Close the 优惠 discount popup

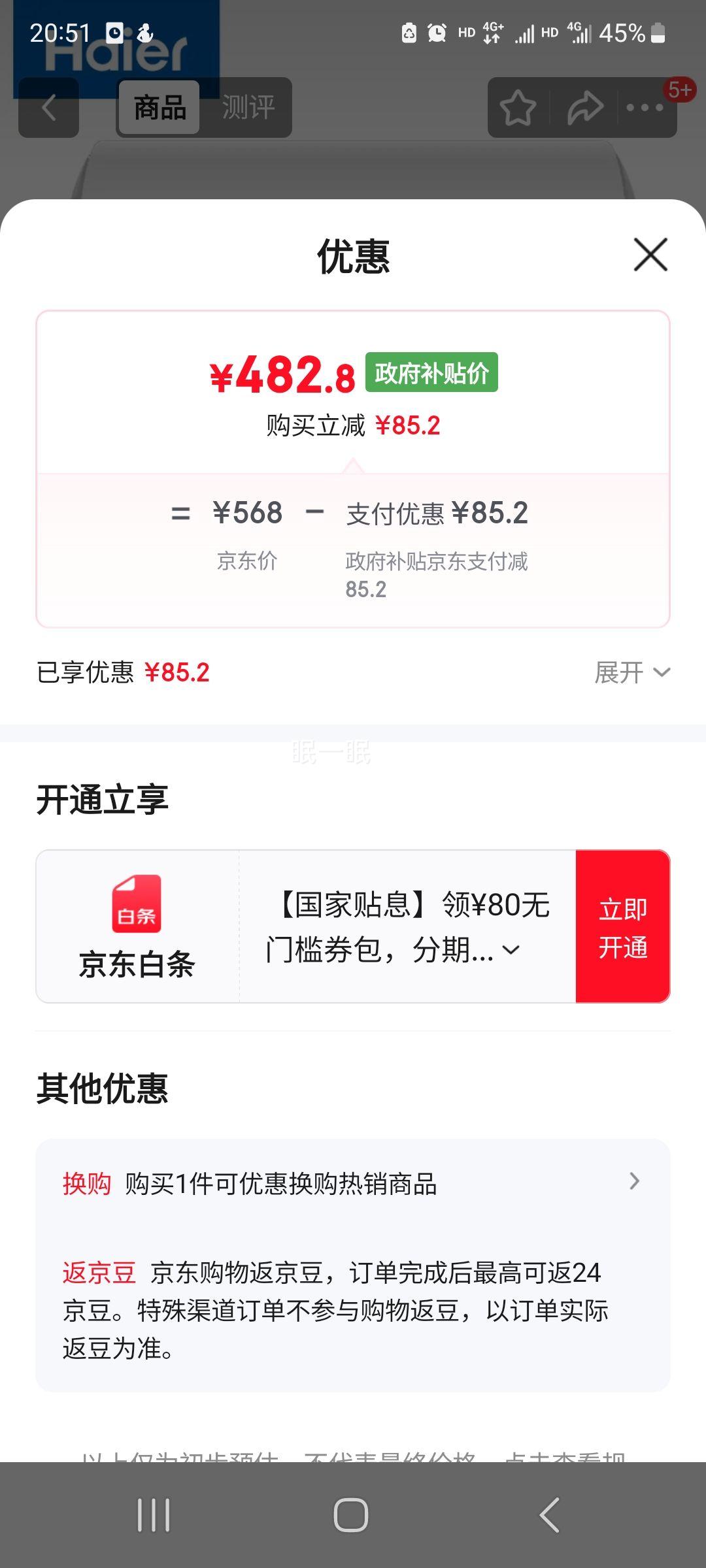pyautogui.click(x=649, y=255)
